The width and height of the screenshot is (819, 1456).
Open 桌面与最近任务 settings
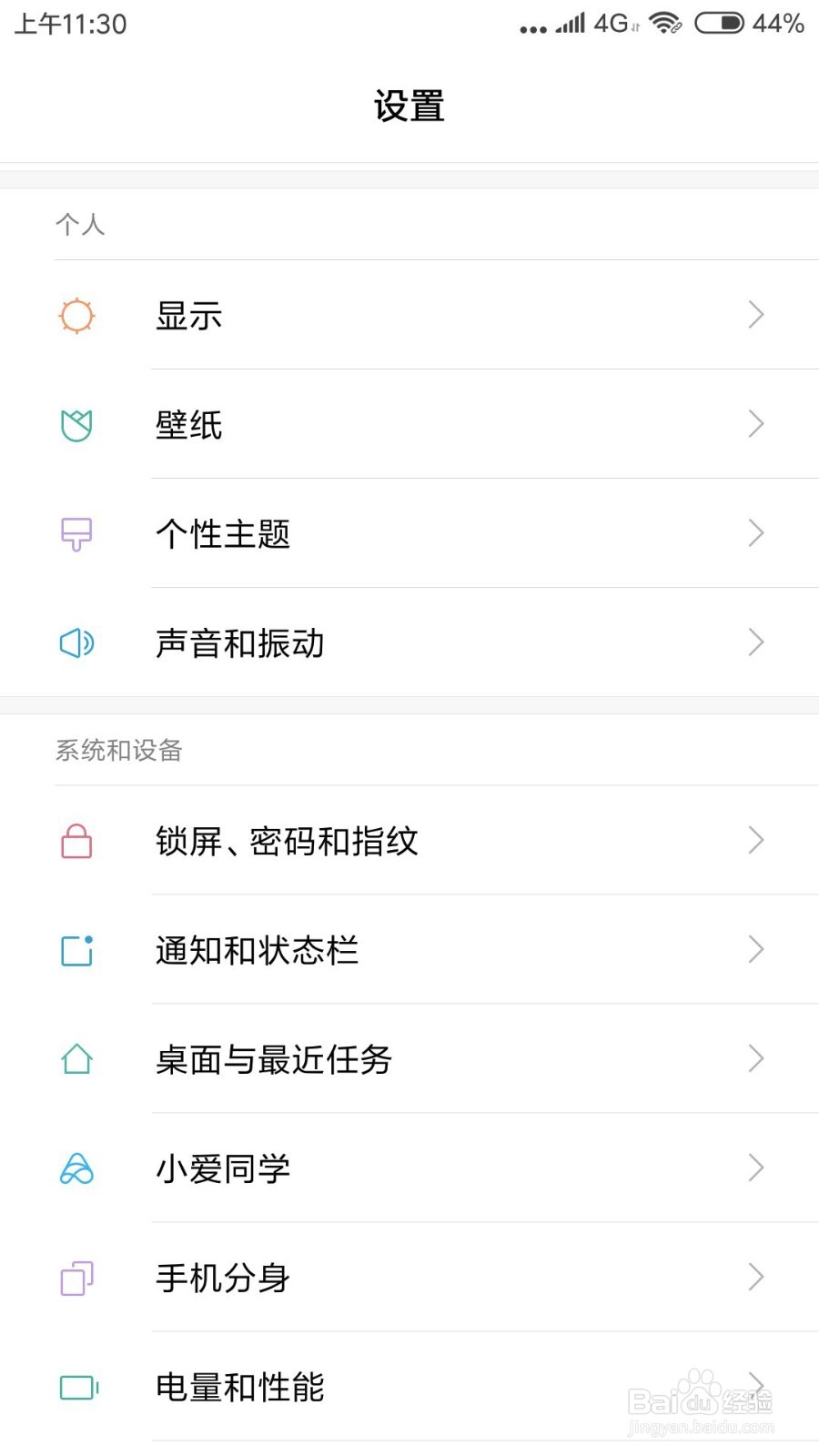click(x=409, y=1059)
